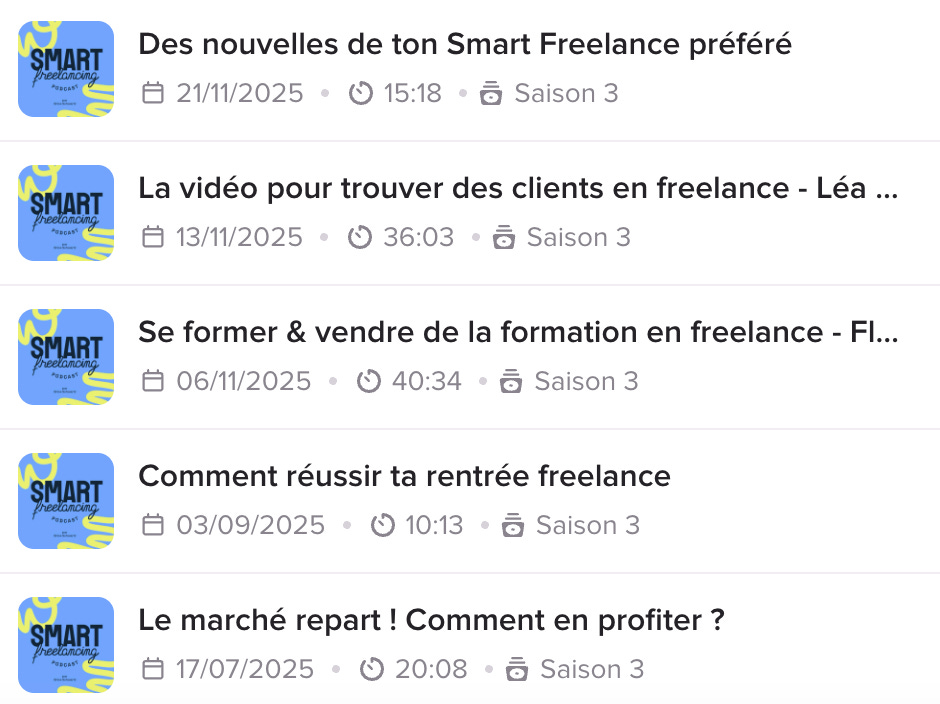Open episode 'La vidéo pour trouver des clients'
The image size is (940, 704).
click(x=517, y=189)
